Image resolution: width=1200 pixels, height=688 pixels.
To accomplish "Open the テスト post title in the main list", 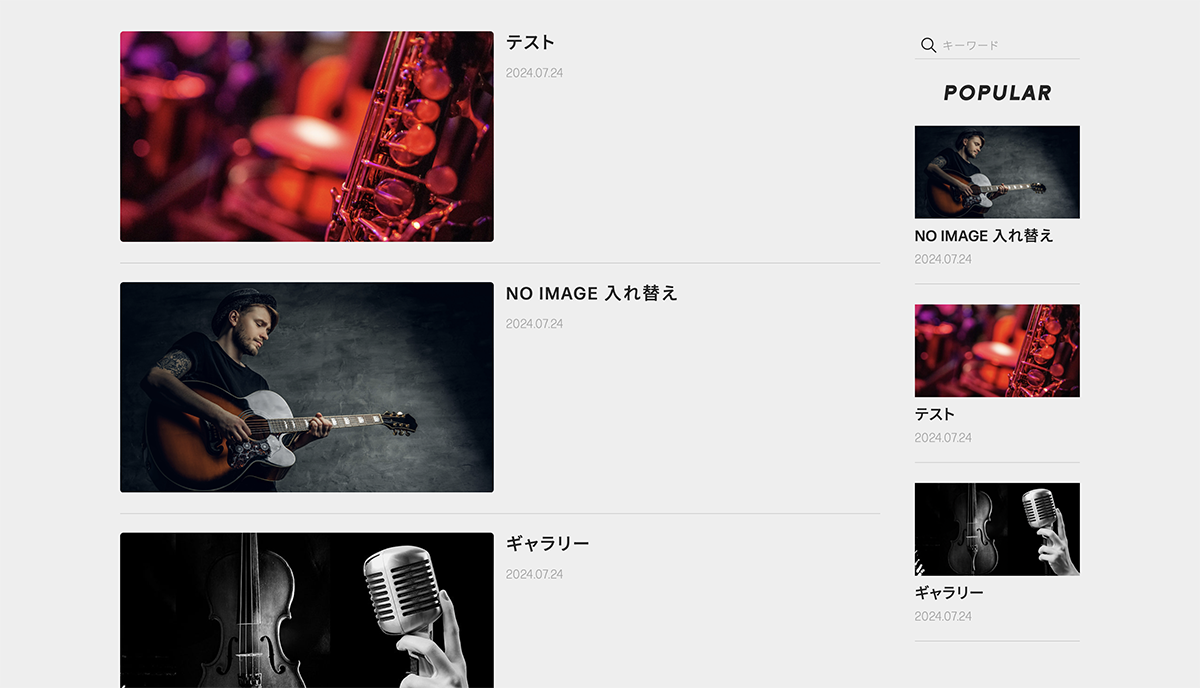I will (x=530, y=43).
